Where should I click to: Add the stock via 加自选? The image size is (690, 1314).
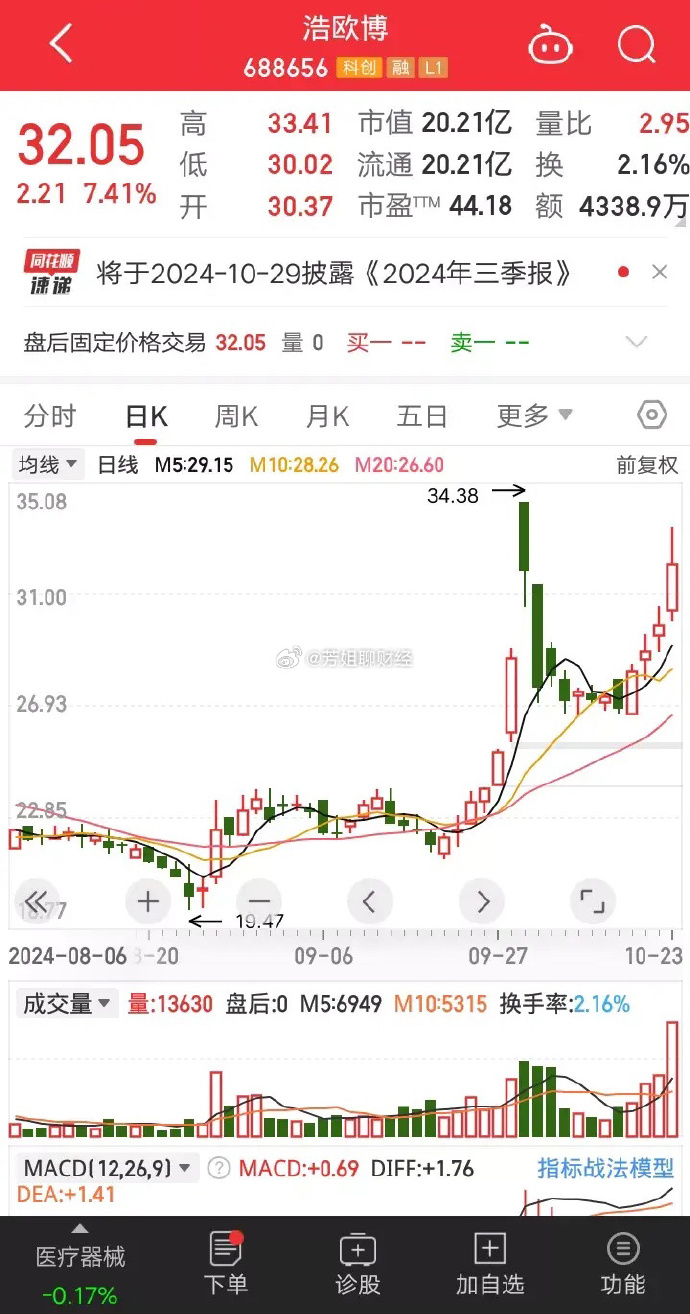tap(489, 1264)
